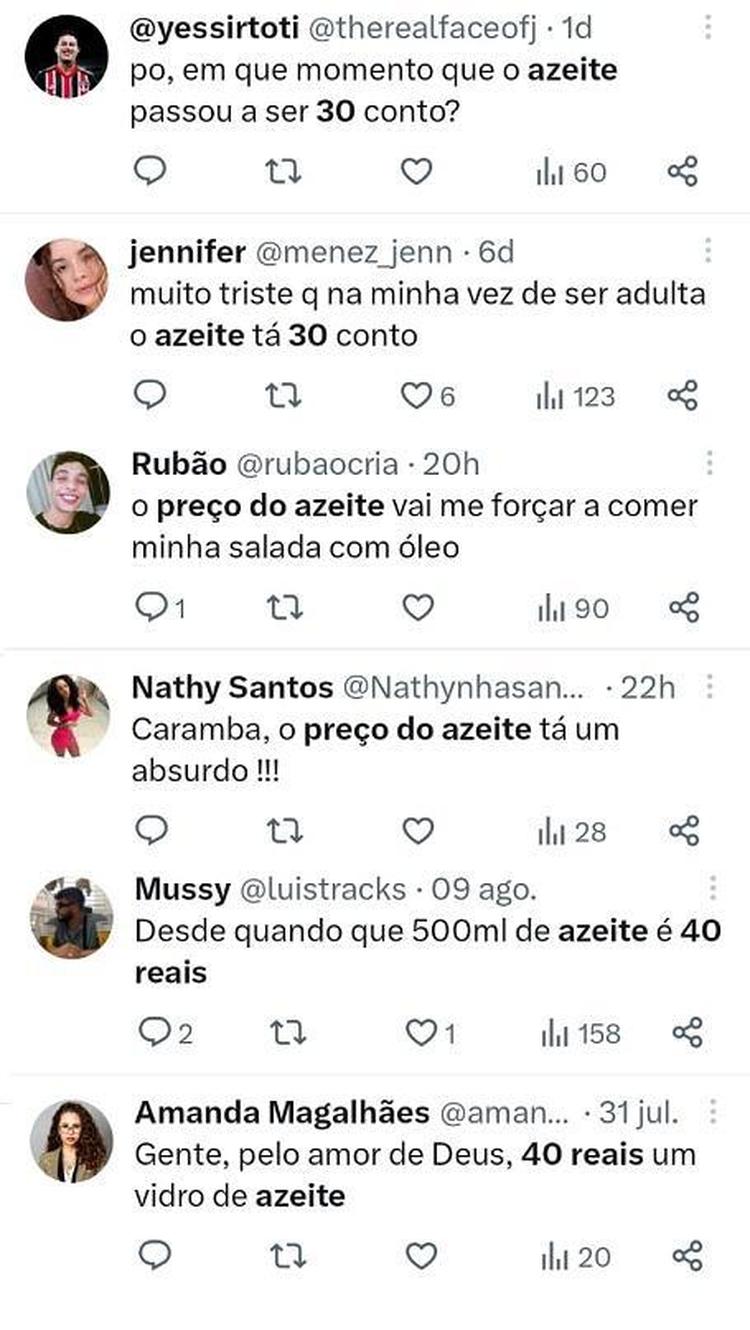Share Rubão's tweet
Image resolution: width=750 pixels, height=1330 pixels.
(683, 607)
